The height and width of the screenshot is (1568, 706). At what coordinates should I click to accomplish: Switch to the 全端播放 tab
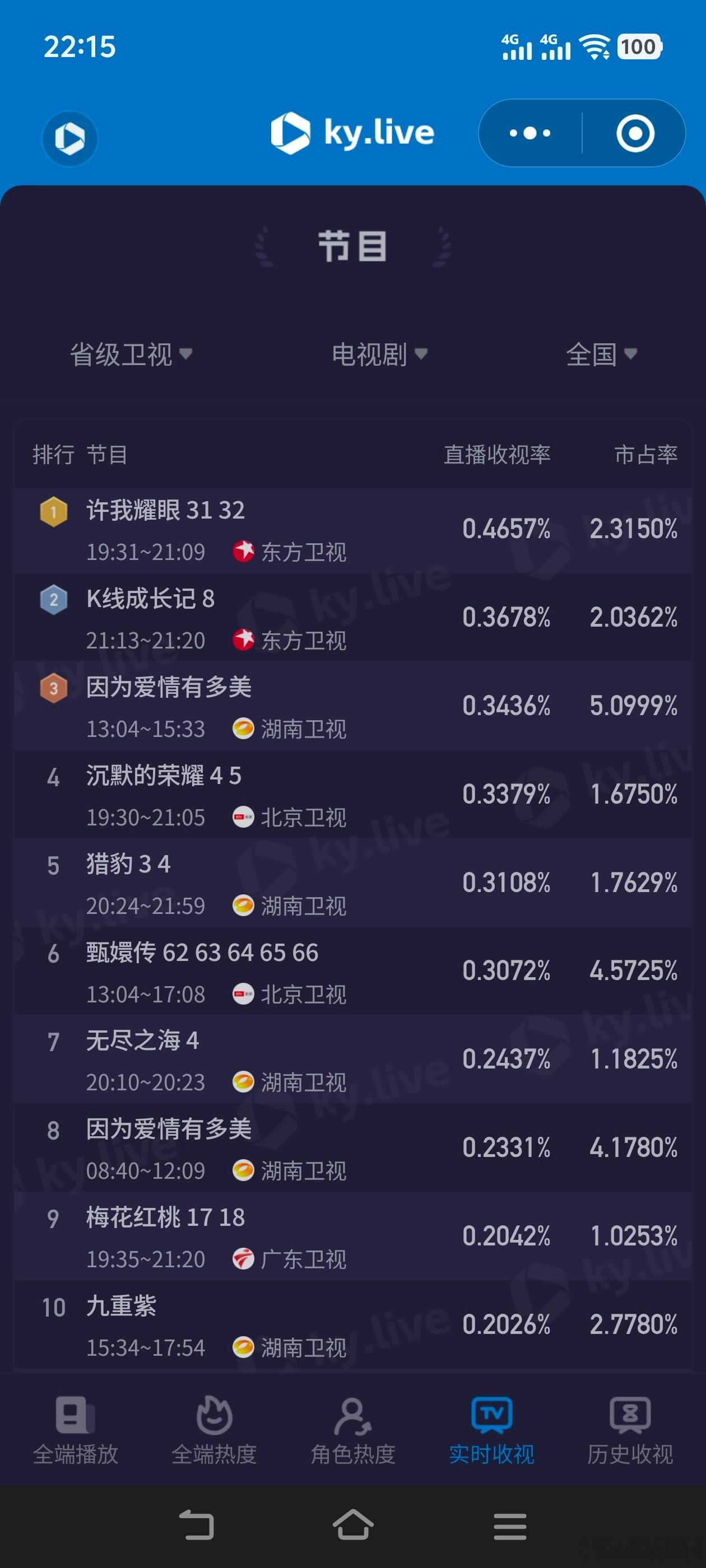coord(76,1431)
